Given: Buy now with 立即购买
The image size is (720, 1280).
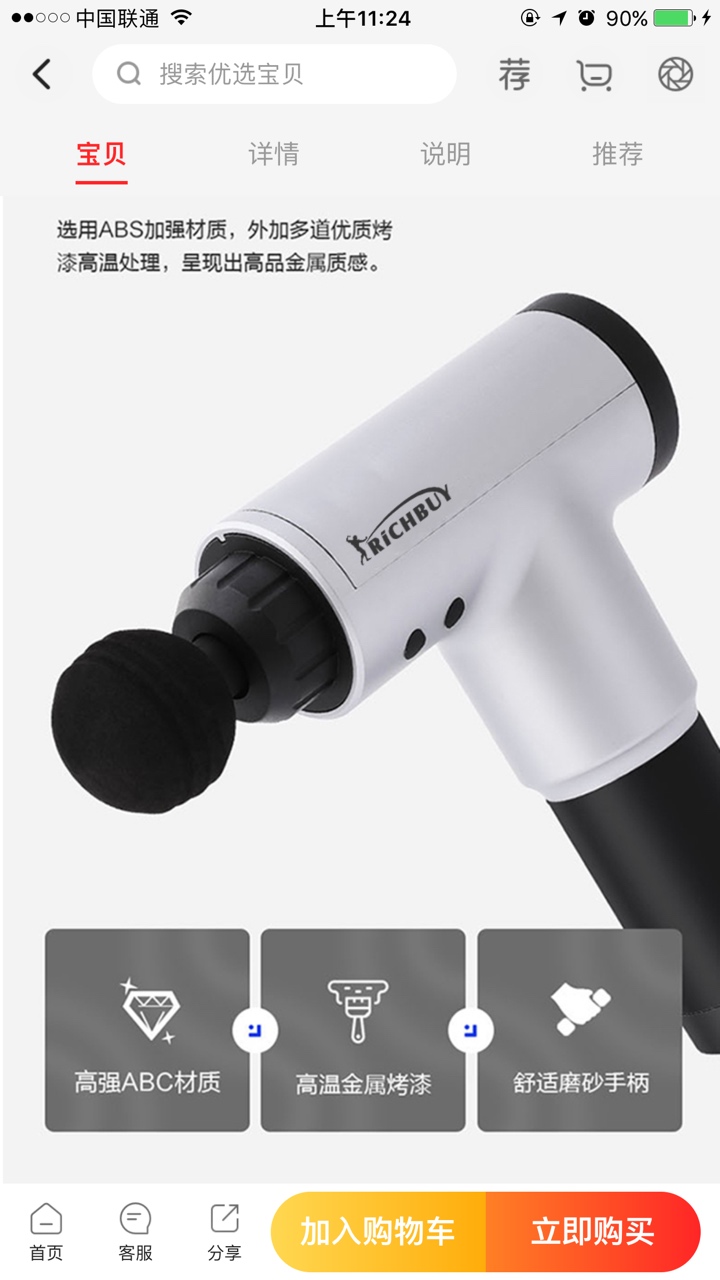Looking at the screenshot, I should 592,1232.
